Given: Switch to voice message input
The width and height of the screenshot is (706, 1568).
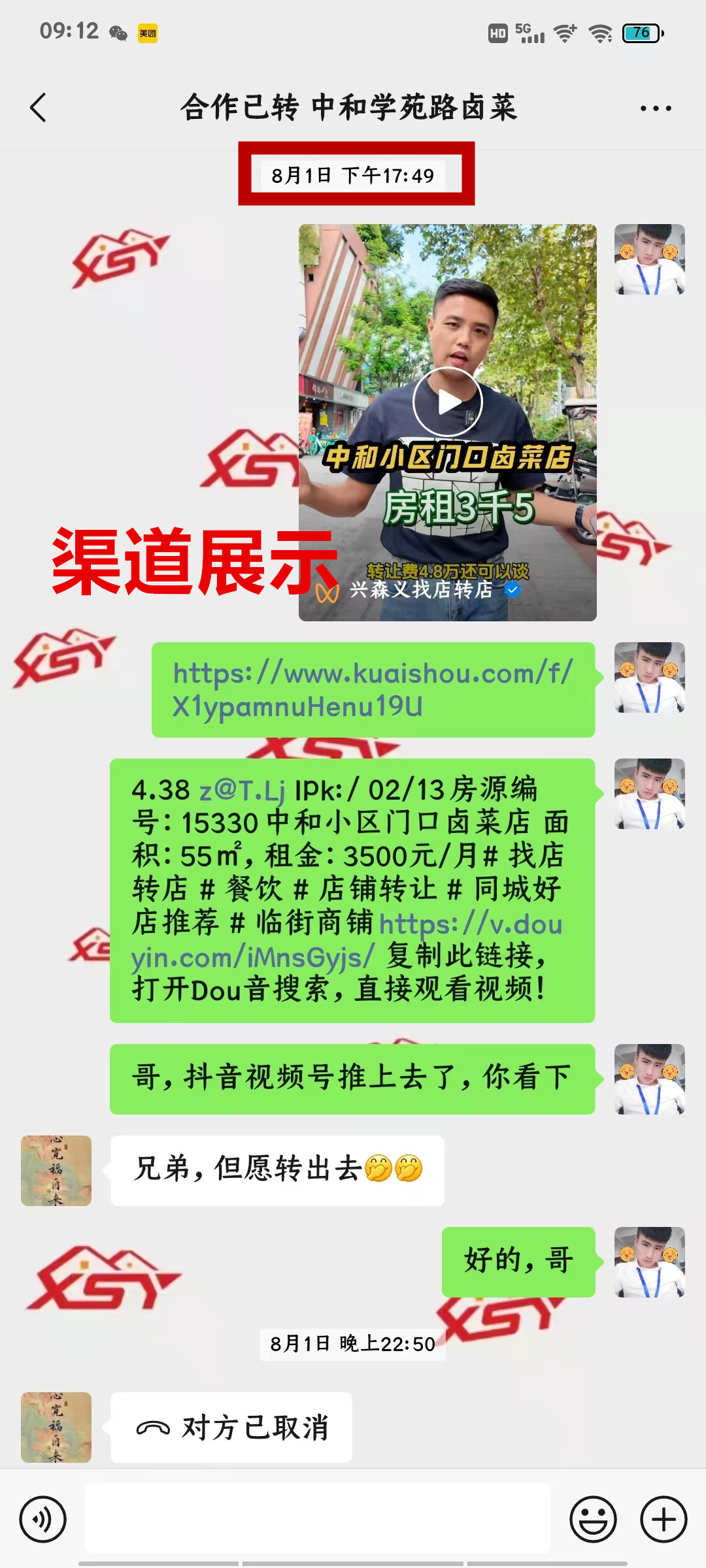Looking at the screenshot, I should (43, 1519).
